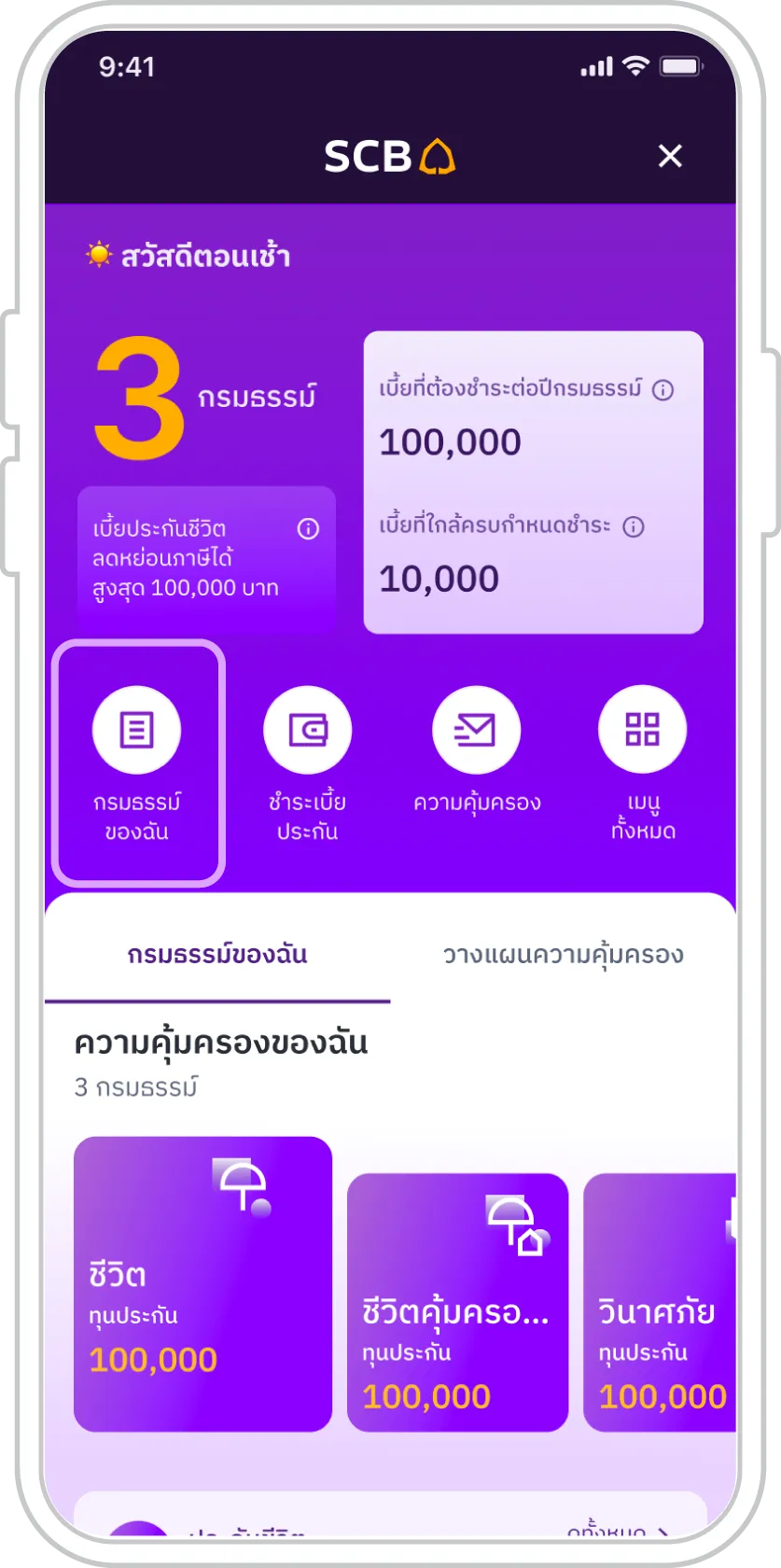
Task: Open the ชีวิตคุ้มครอ... policy card
Action: click(457, 1302)
